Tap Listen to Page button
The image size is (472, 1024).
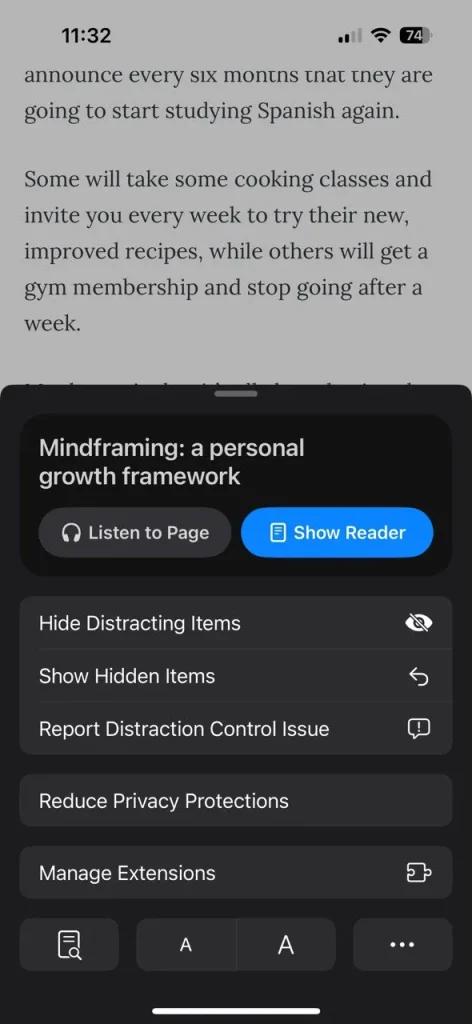tap(134, 532)
